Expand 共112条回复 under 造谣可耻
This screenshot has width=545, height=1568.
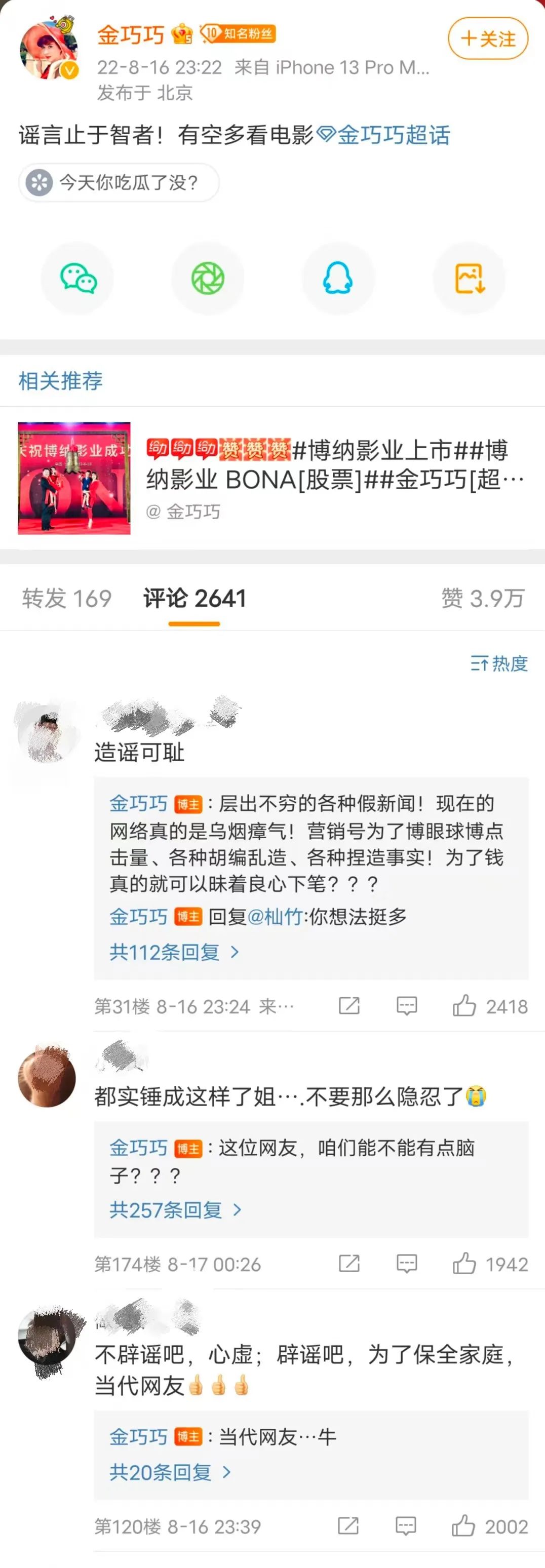(x=174, y=952)
